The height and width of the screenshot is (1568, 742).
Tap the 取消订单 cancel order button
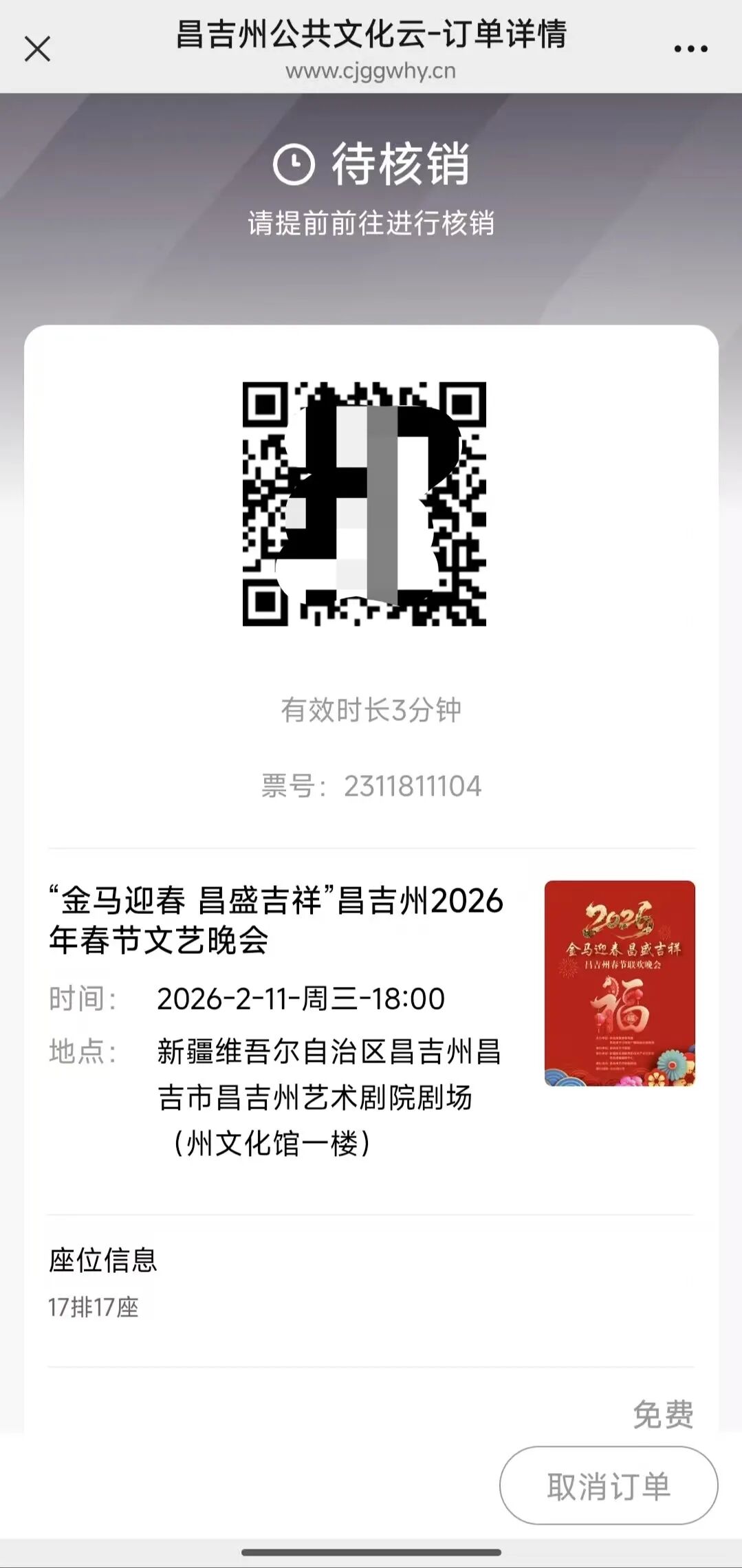[x=609, y=1485]
